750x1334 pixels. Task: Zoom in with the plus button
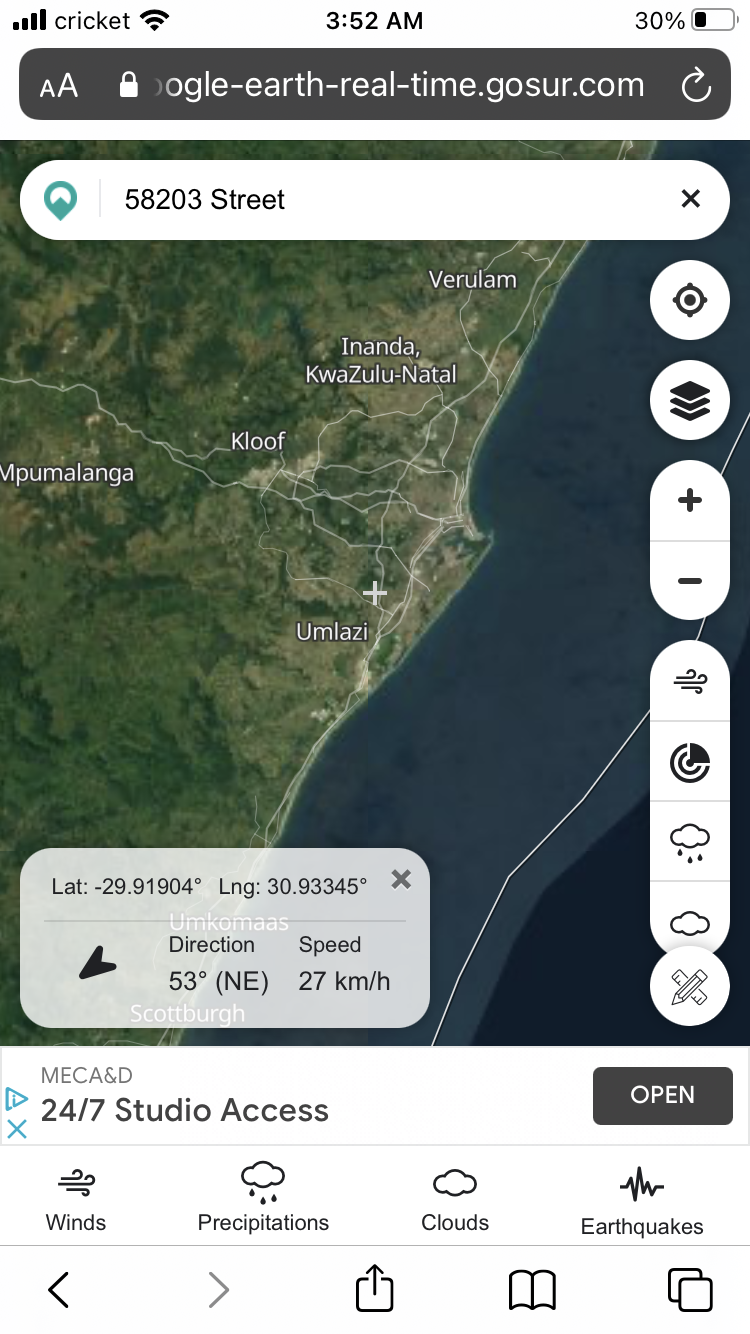690,501
